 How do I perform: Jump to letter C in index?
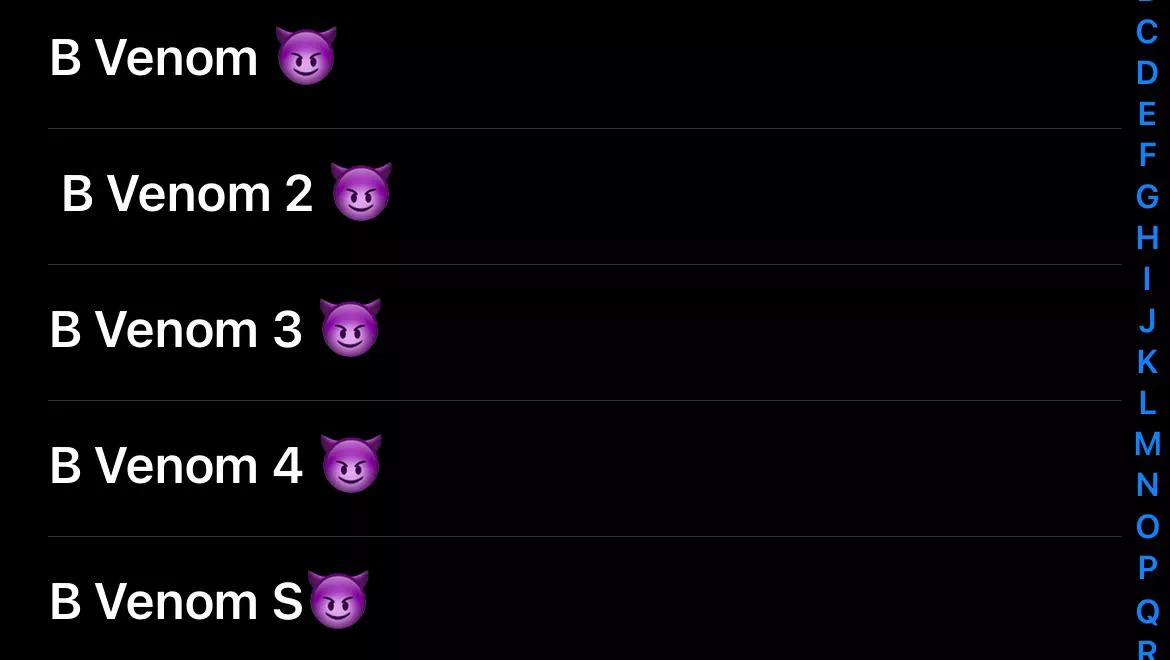pyautogui.click(x=1147, y=32)
